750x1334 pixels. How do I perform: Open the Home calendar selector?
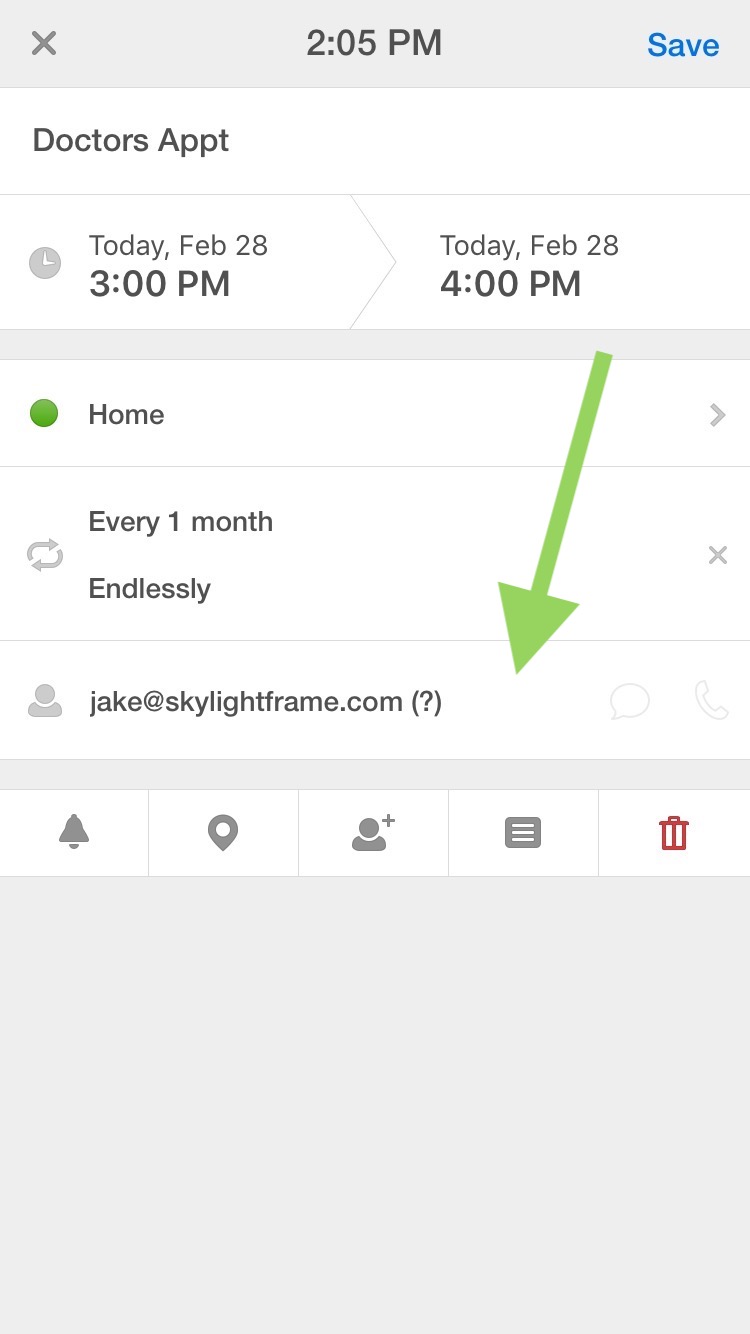[375, 414]
